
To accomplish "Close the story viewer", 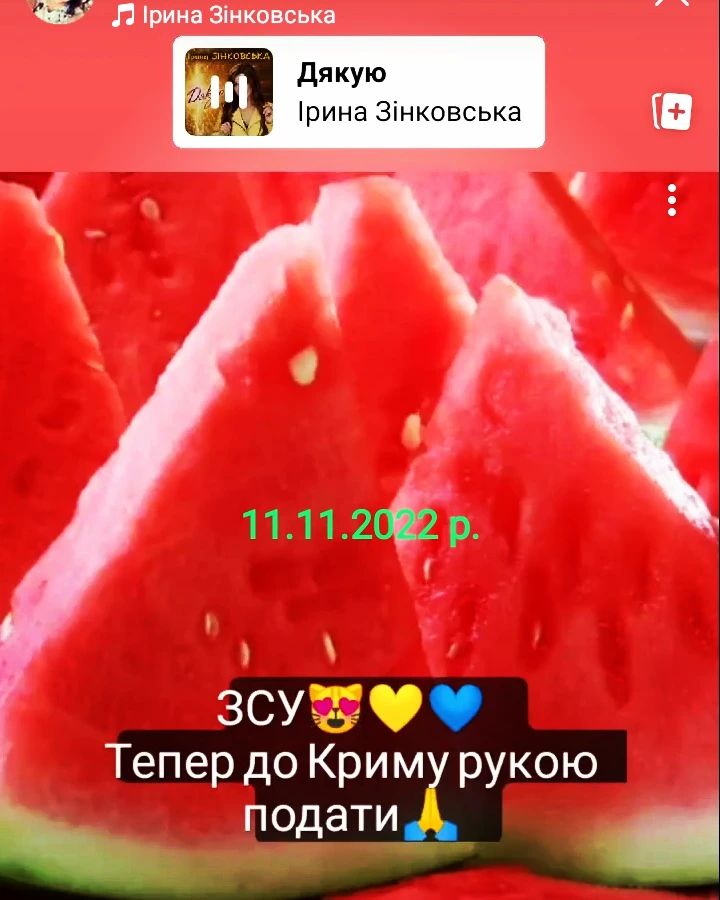I will 671,4.
